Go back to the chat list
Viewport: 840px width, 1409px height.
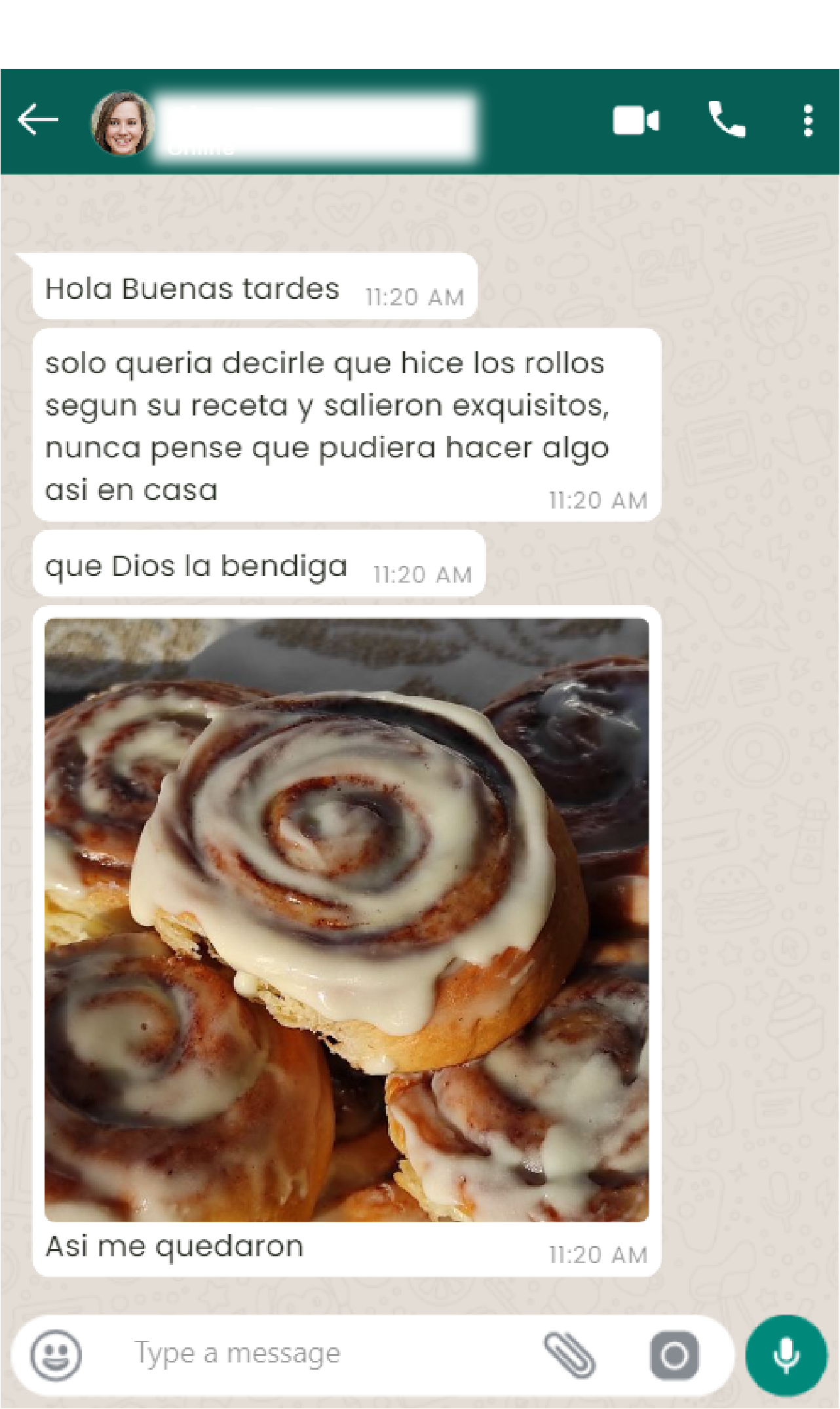(x=38, y=120)
